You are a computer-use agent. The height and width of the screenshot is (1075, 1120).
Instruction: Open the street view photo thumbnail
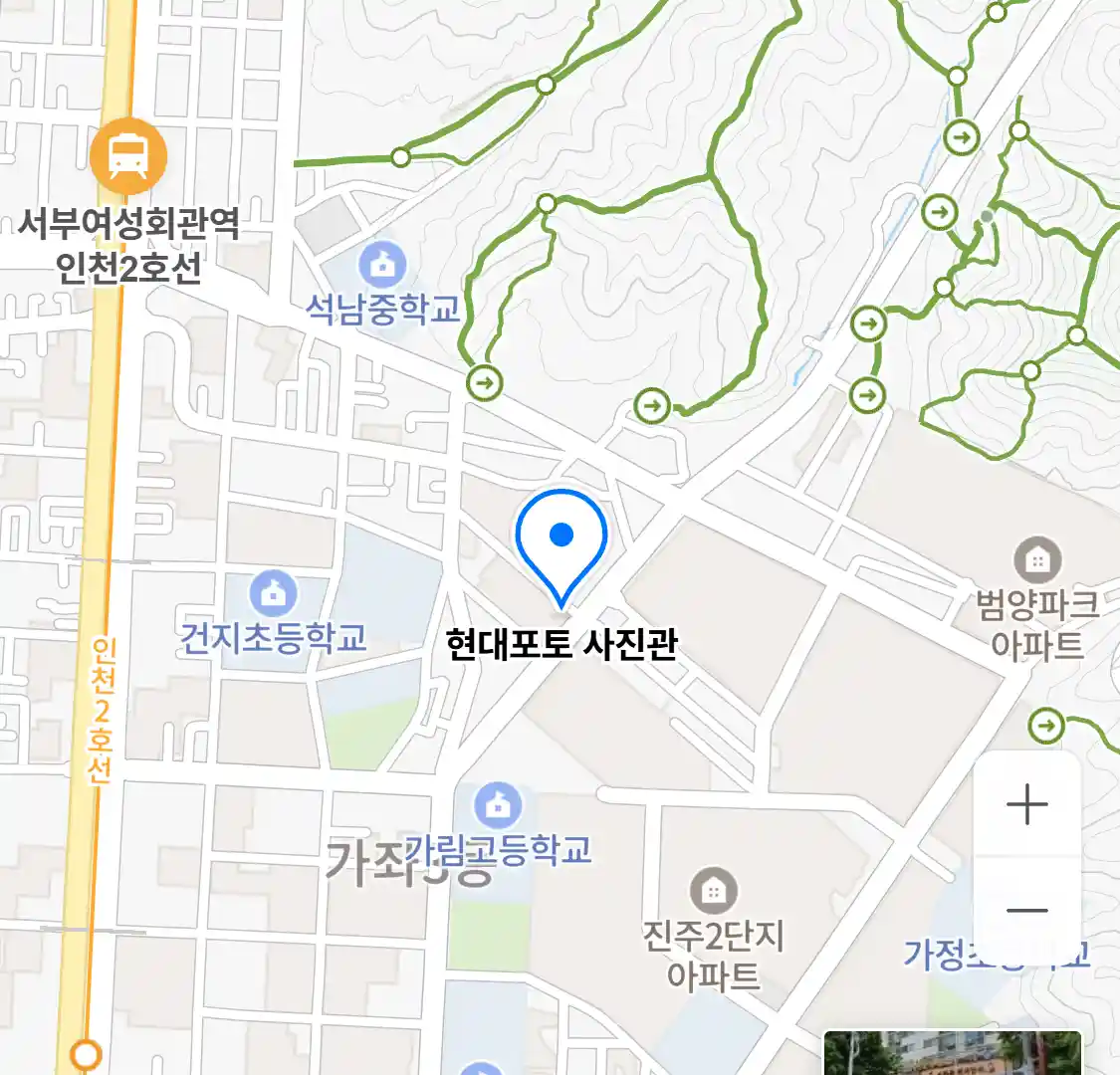(951, 1054)
